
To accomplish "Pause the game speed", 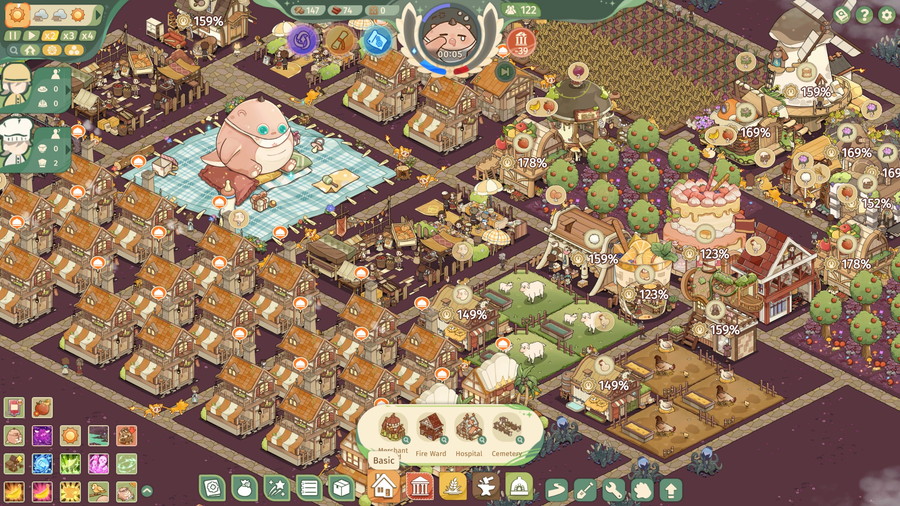I will pos(14,35).
